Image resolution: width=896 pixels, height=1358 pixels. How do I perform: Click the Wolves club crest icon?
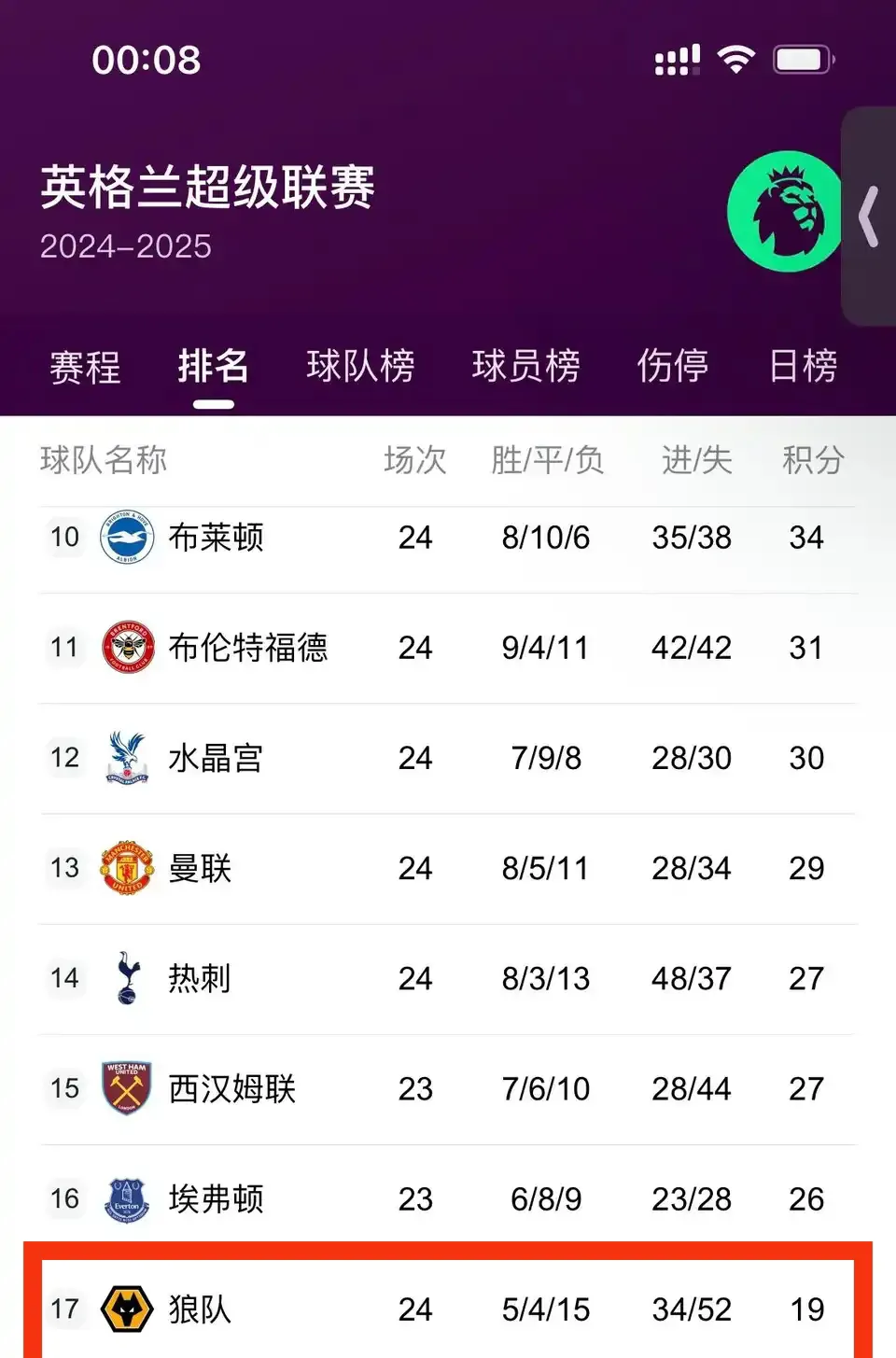click(126, 1309)
